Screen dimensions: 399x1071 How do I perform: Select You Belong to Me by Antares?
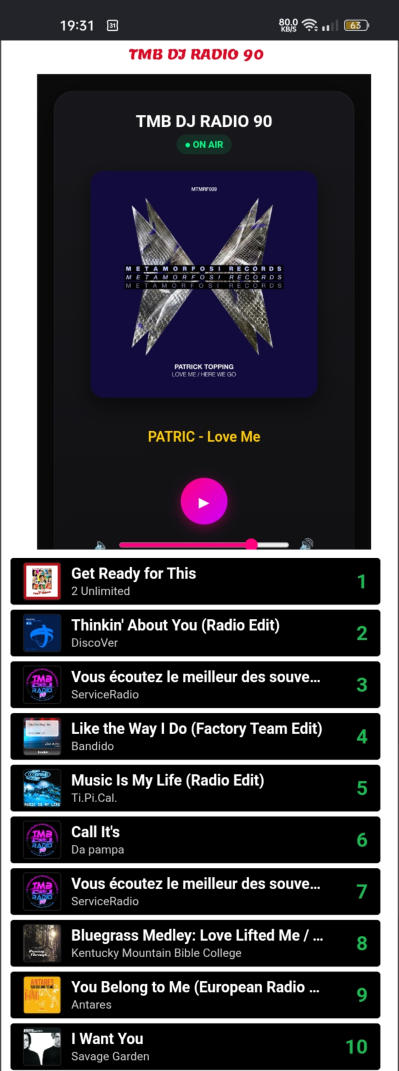(195, 994)
